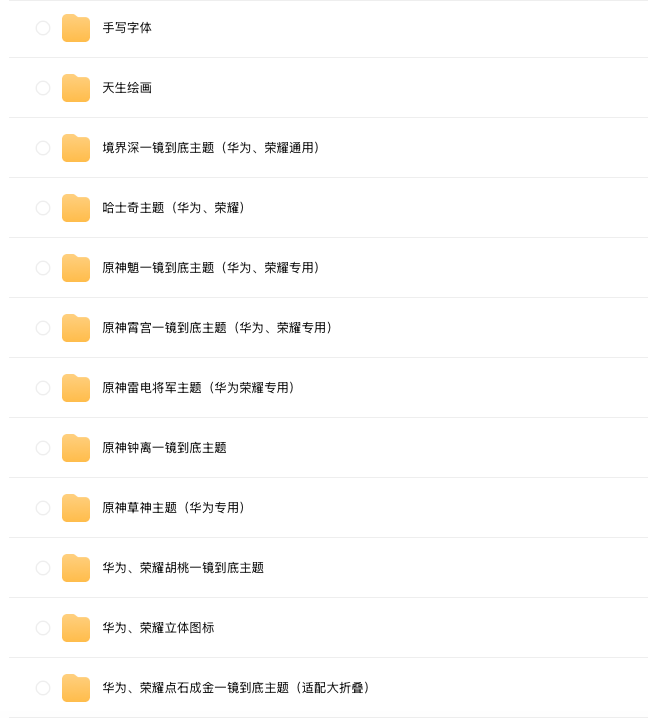
Task: Check the circle next to 原神雷电将军主题
Action: coord(43,388)
